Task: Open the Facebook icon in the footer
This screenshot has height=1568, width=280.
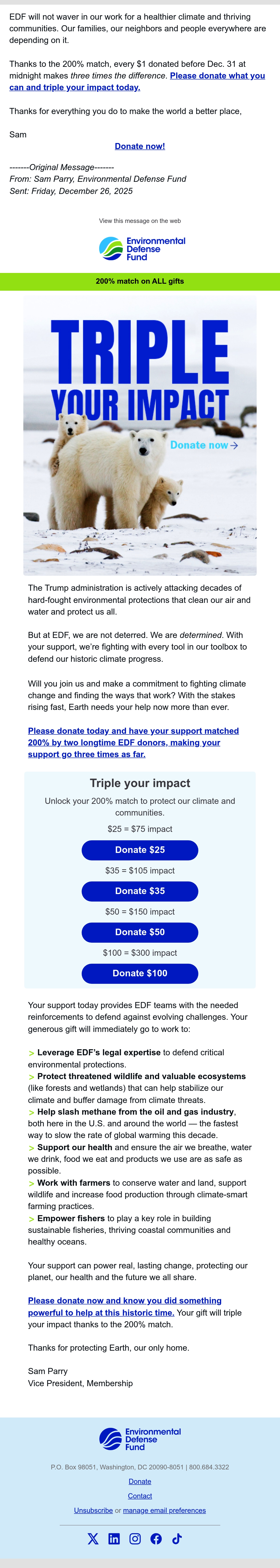Action: point(156,1539)
